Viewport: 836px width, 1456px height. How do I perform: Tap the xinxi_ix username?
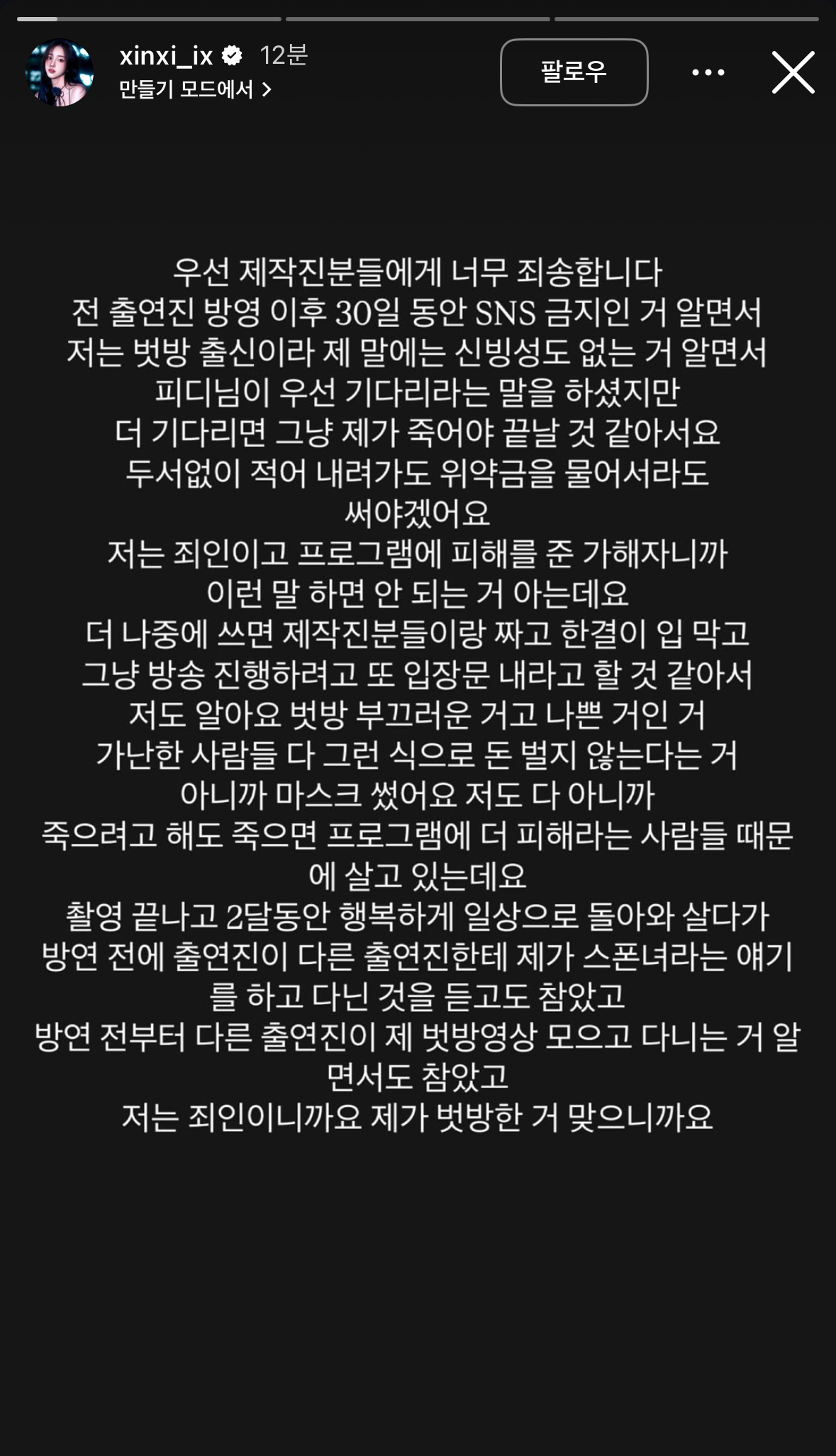pos(166,55)
